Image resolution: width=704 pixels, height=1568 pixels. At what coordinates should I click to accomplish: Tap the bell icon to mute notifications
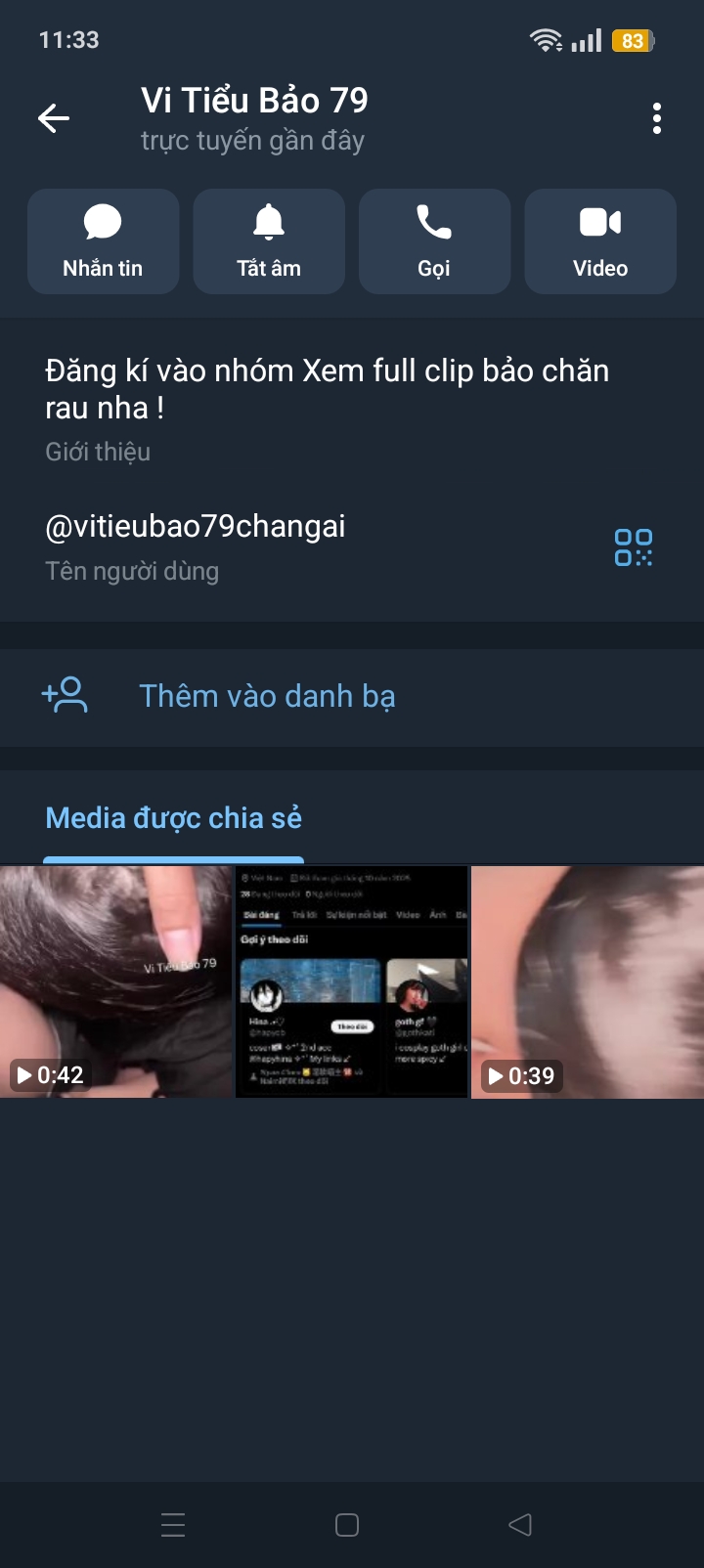269,223
